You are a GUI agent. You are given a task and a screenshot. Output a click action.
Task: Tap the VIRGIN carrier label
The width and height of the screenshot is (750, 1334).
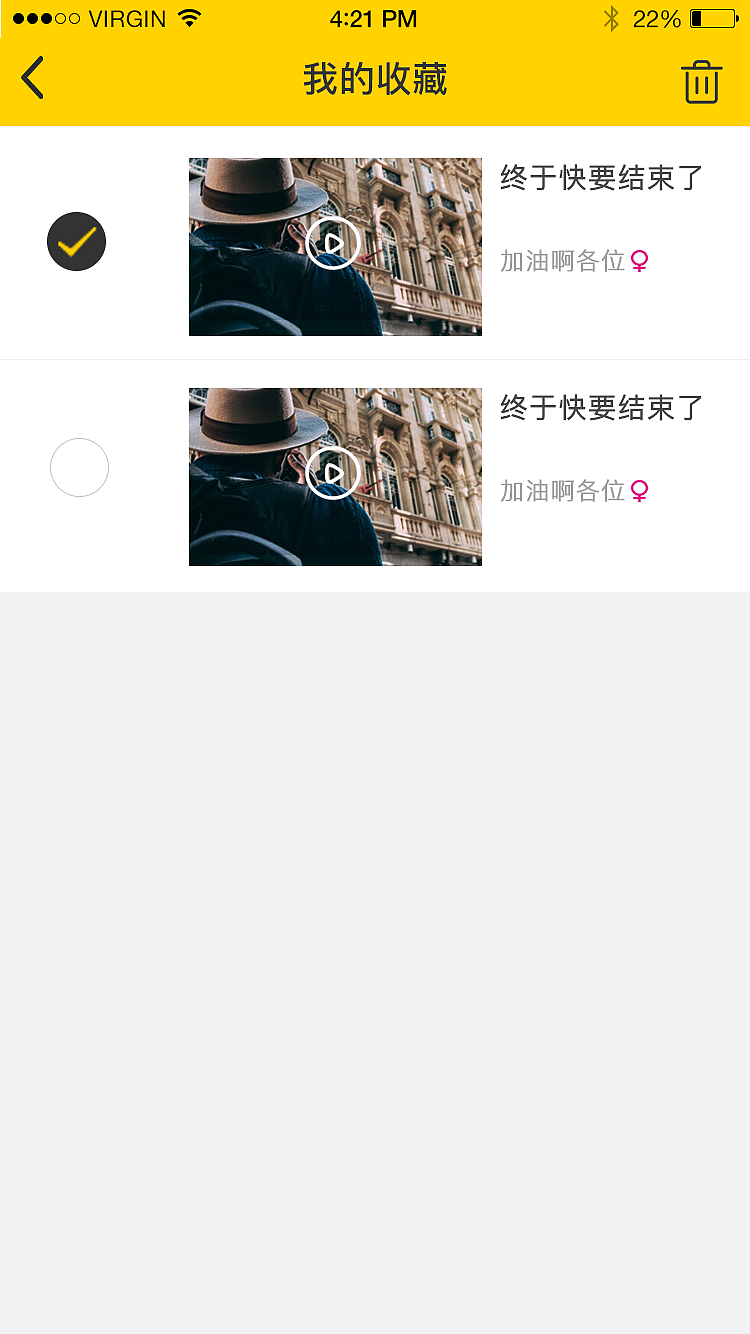[x=127, y=18]
